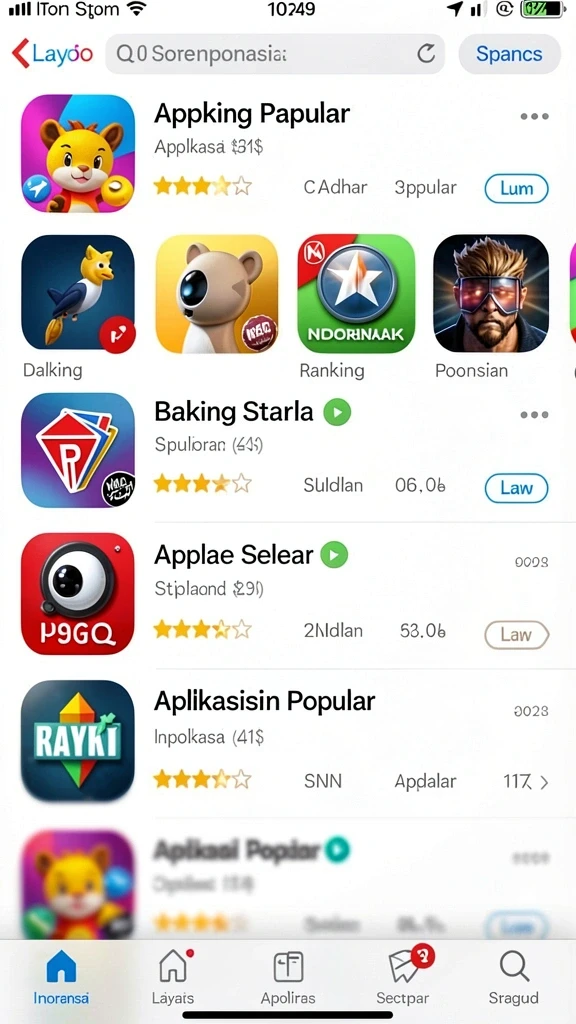Go back via the Layoo arrow

52,54
